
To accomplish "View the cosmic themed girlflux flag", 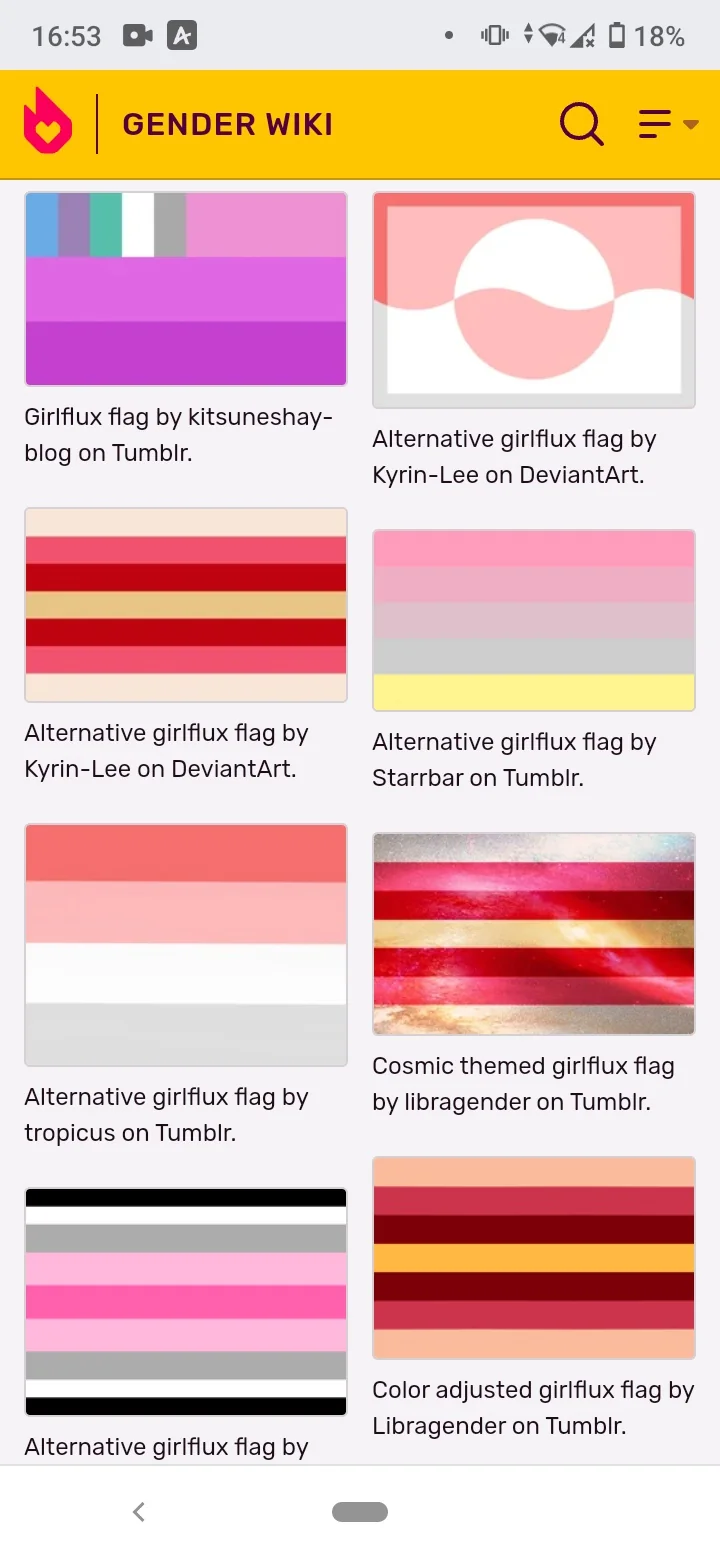I will (534, 934).
